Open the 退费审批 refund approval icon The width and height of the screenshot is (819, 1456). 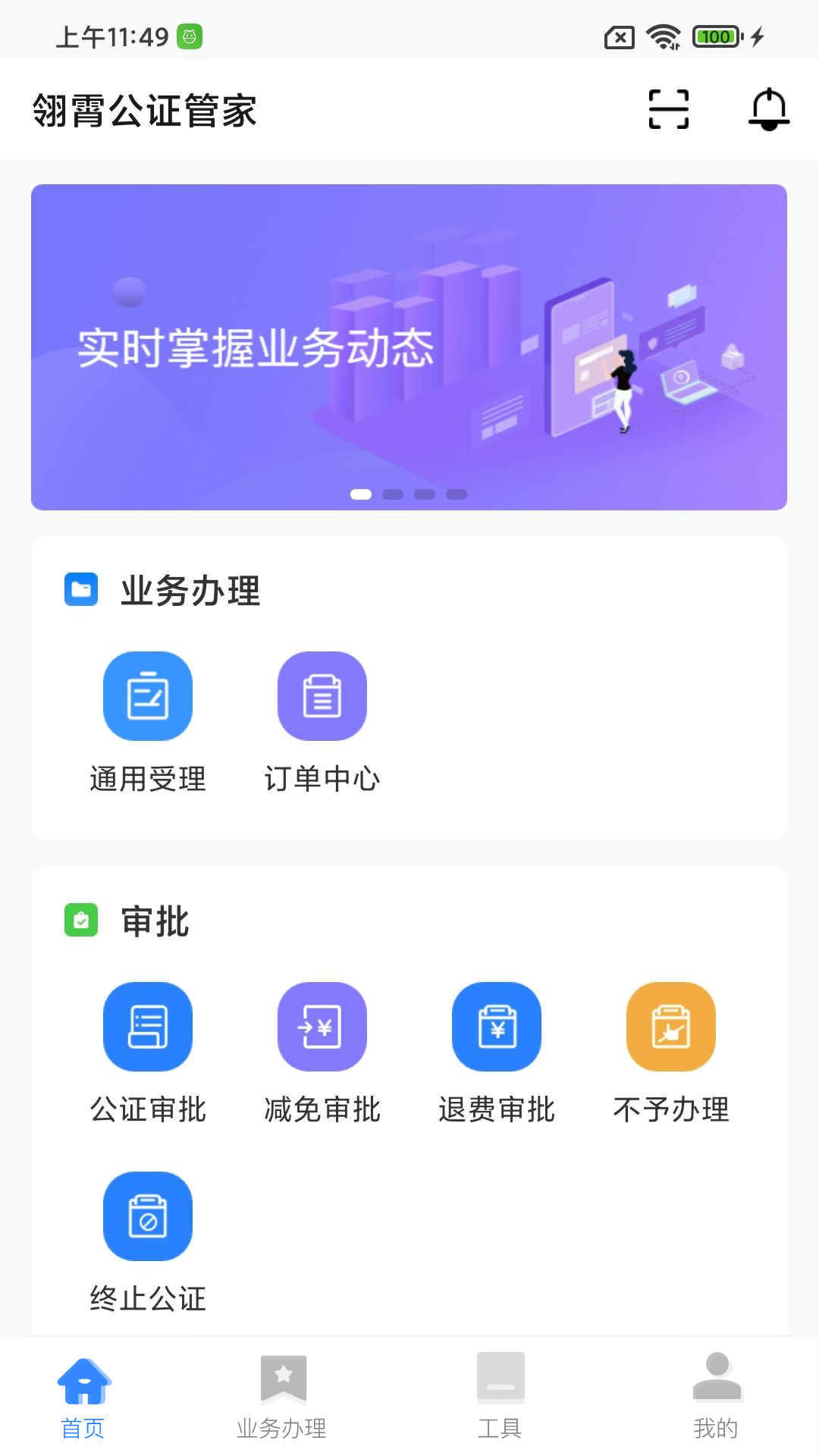pos(496,1026)
